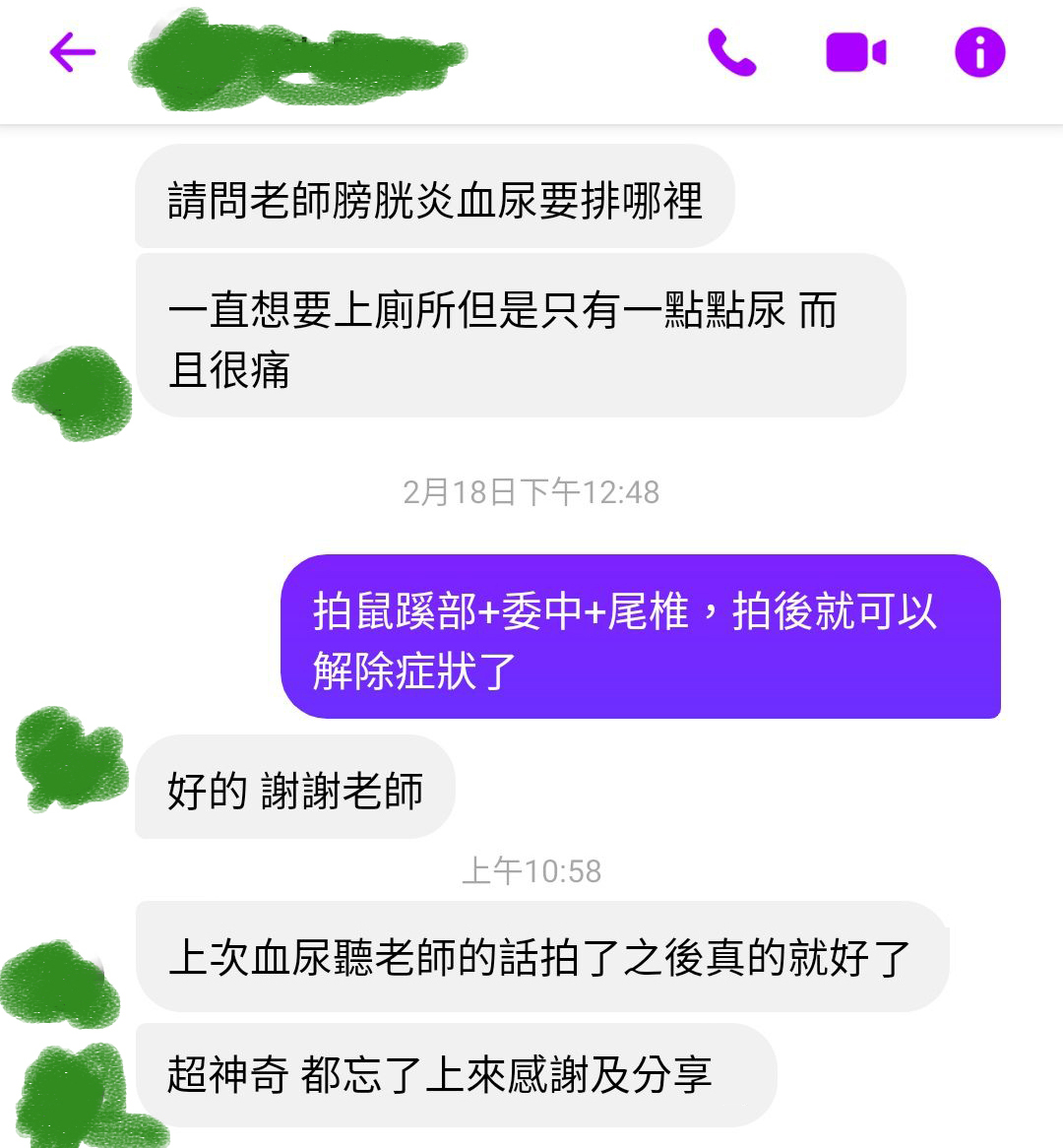The height and width of the screenshot is (1148, 1063).
Task: Go back to the chat list
Action: pyautogui.click(x=73, y=52)
